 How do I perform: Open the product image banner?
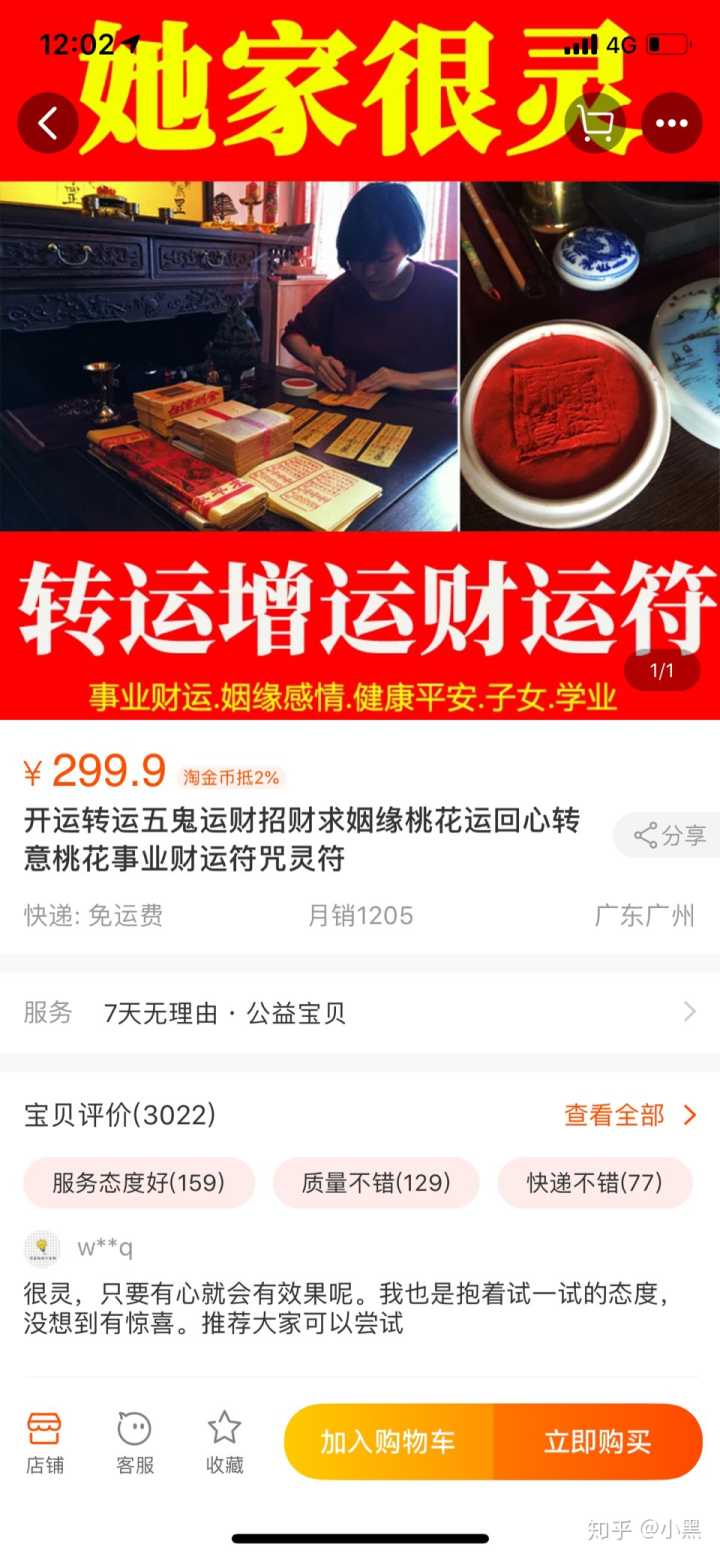pos(360,400)
